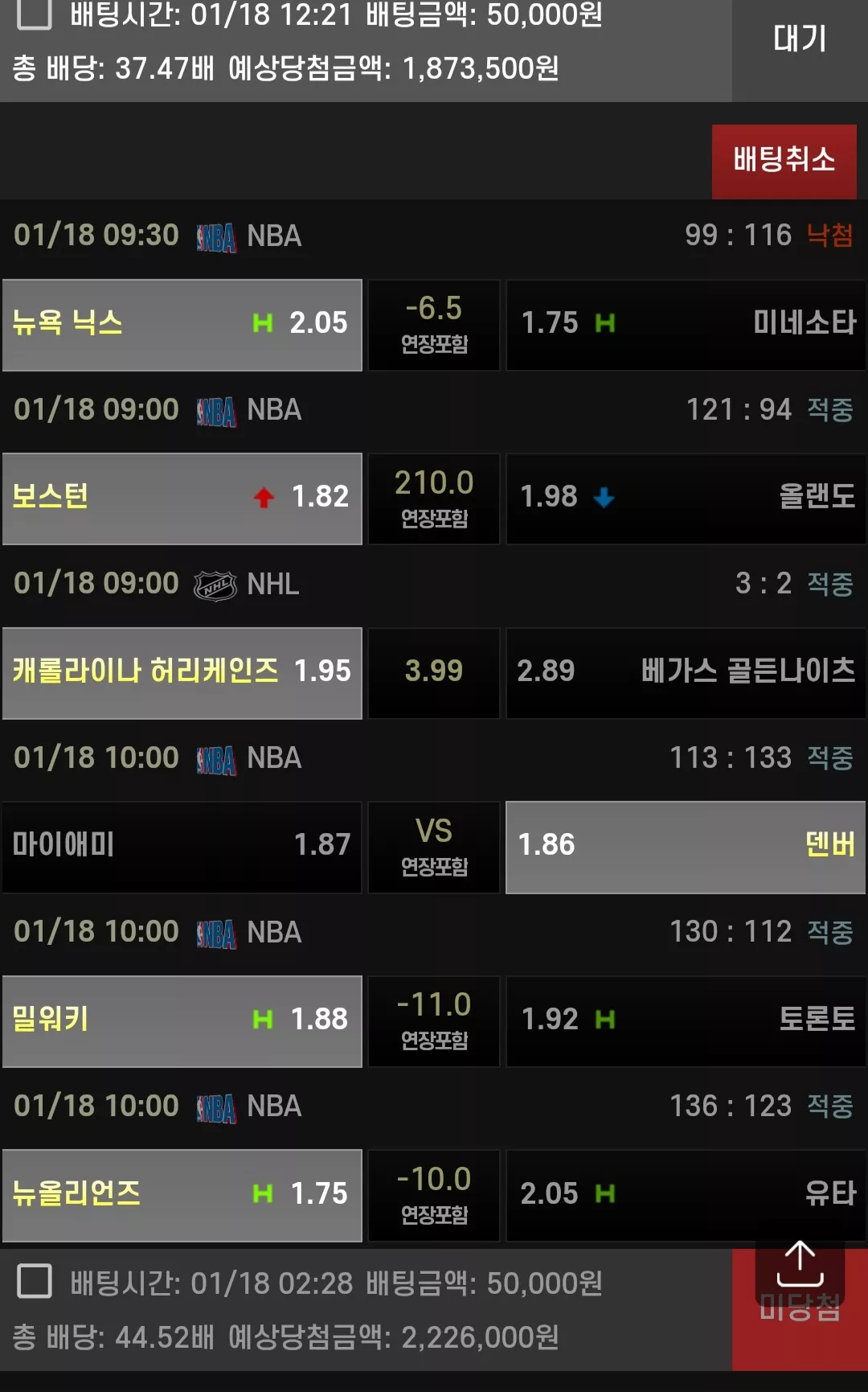Viewport: 868px width, 1392px height.
Task: Select the 마이애미 1.87 pick
Action: pos(182,847)
